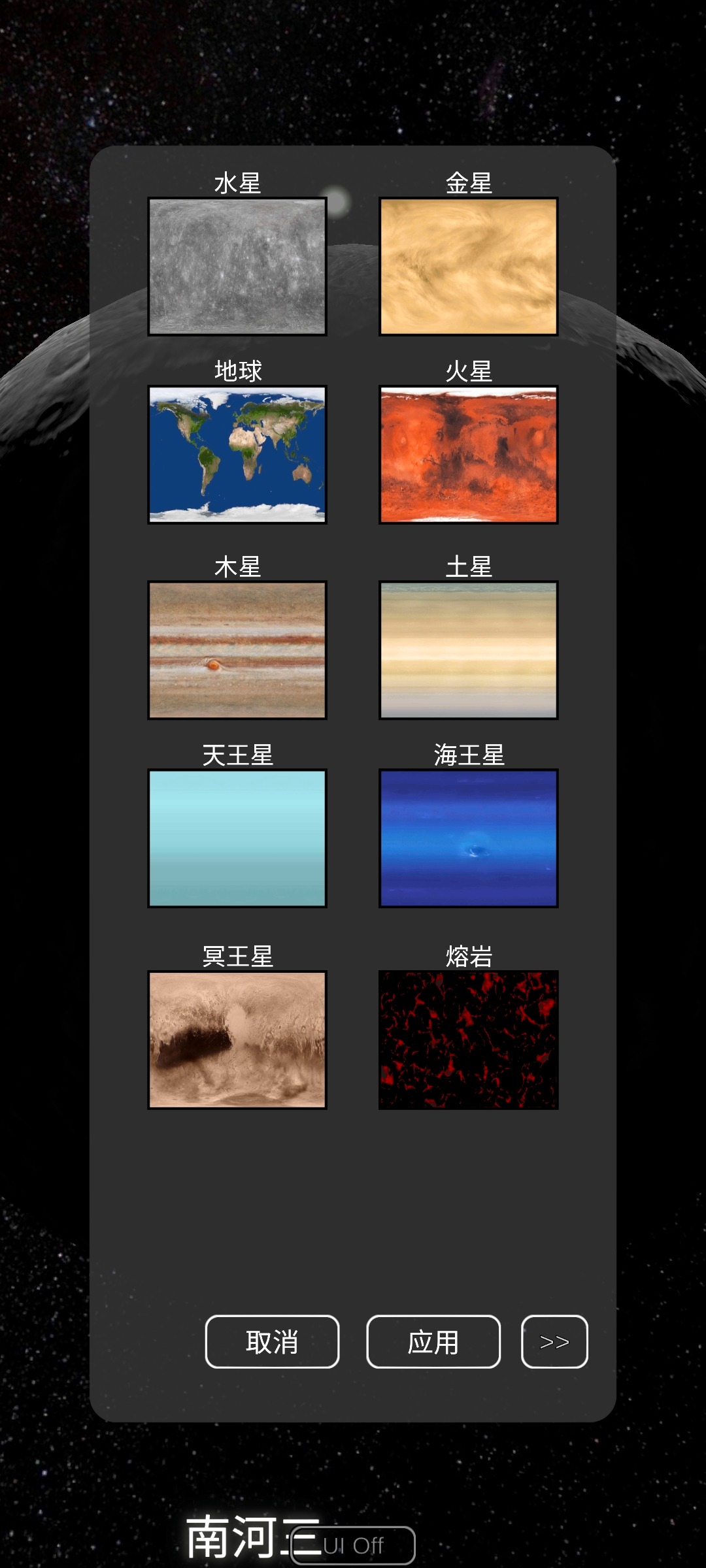
Task: Select the 熔岩 (lava) texture
Action: tap(469, 1039)
